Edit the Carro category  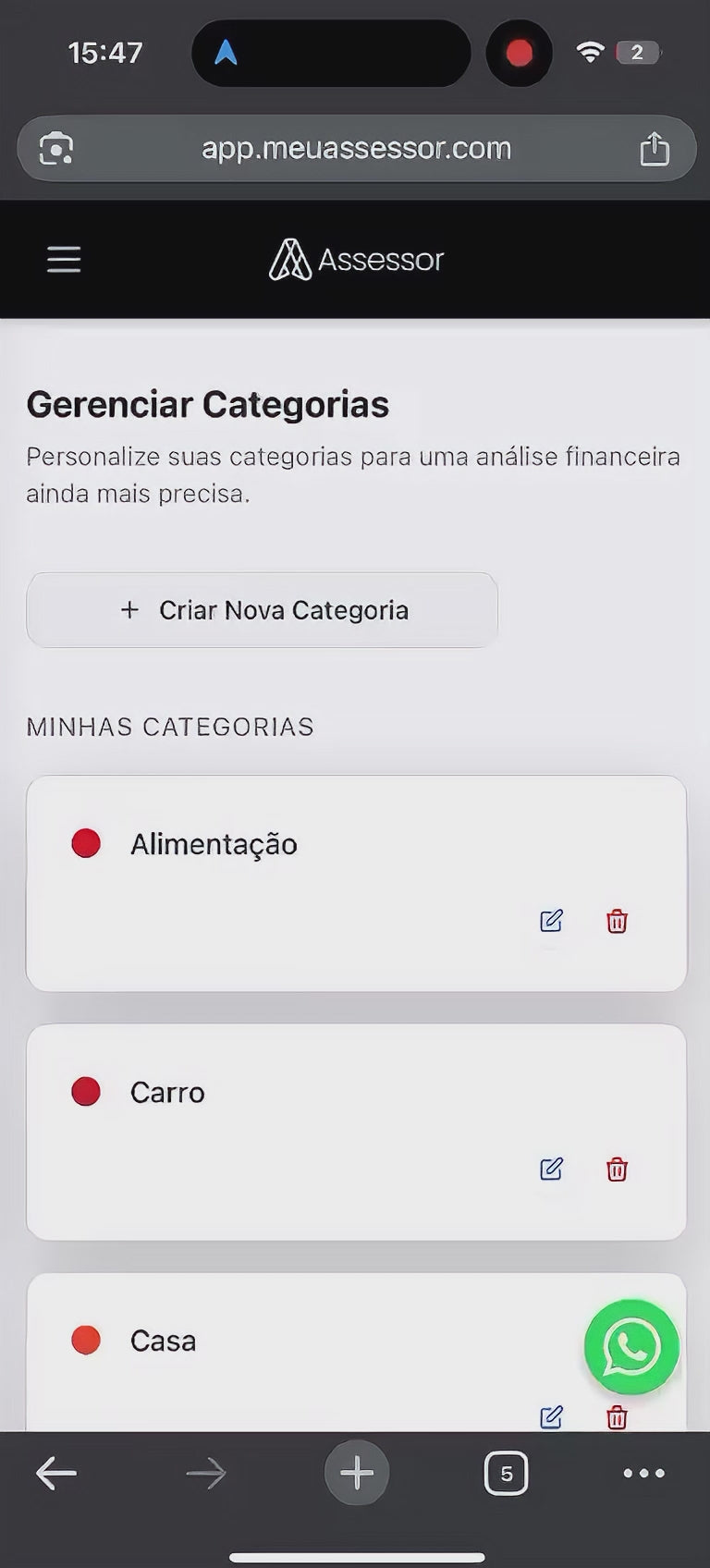pyautogui.click(x=551, y=1169)
